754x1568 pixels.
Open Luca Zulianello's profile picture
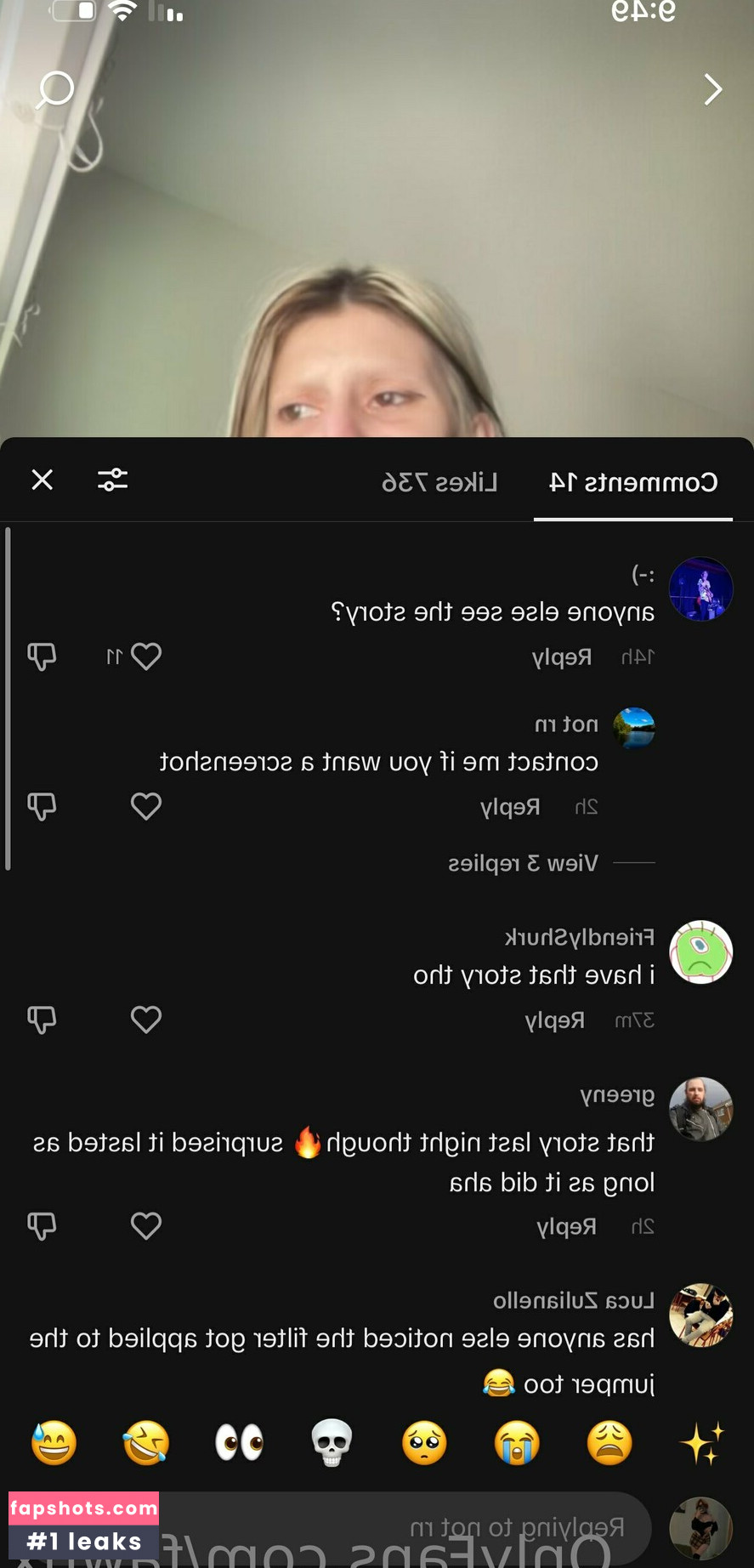click(700, 1315)
